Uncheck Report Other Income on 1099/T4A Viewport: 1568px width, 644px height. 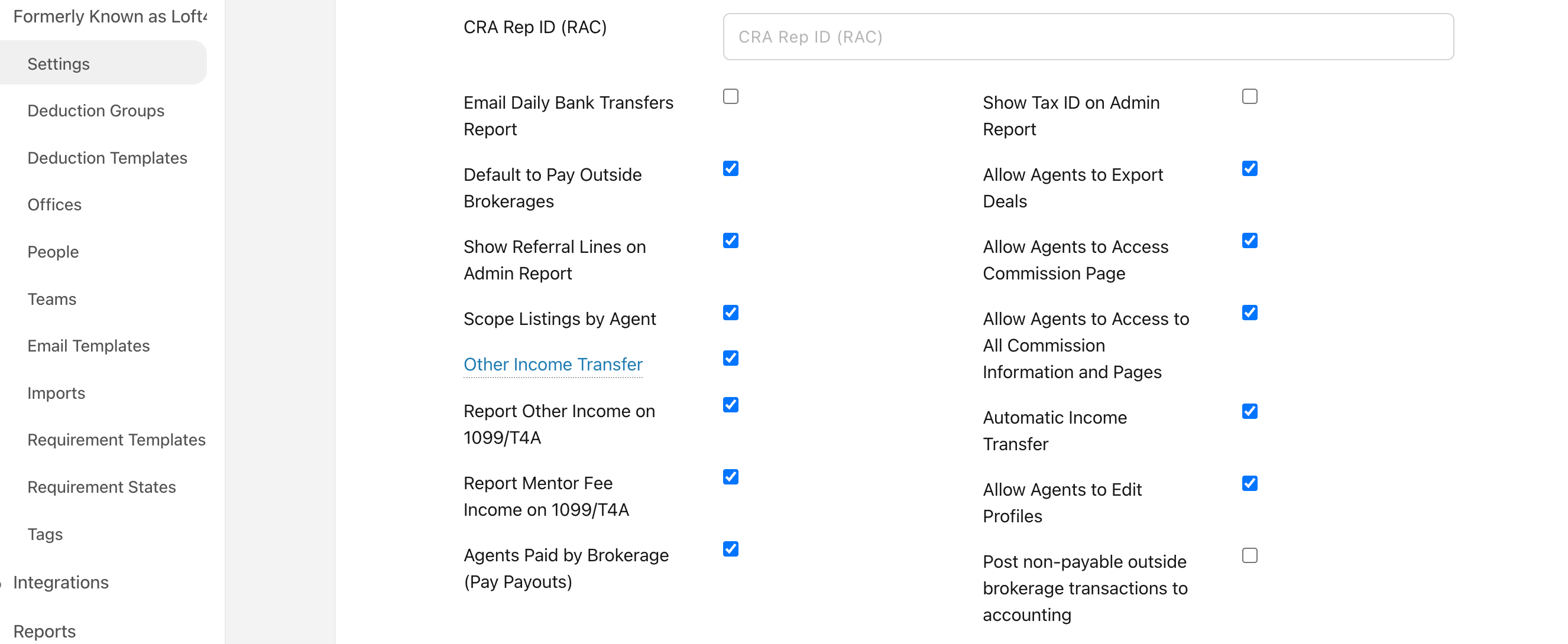coord(730,405)
